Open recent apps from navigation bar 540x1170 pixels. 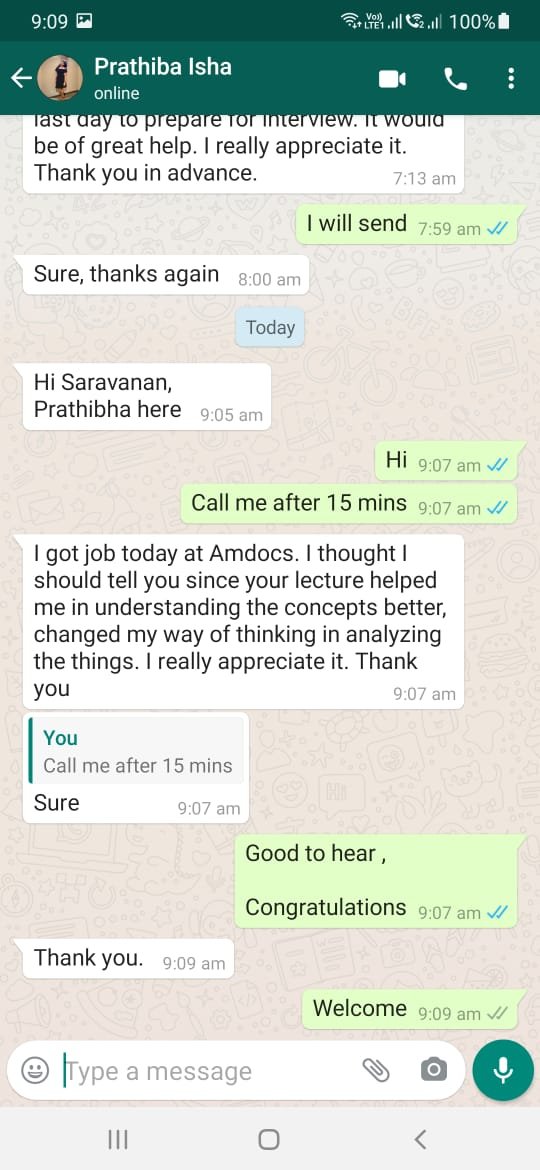[118, 1139]
